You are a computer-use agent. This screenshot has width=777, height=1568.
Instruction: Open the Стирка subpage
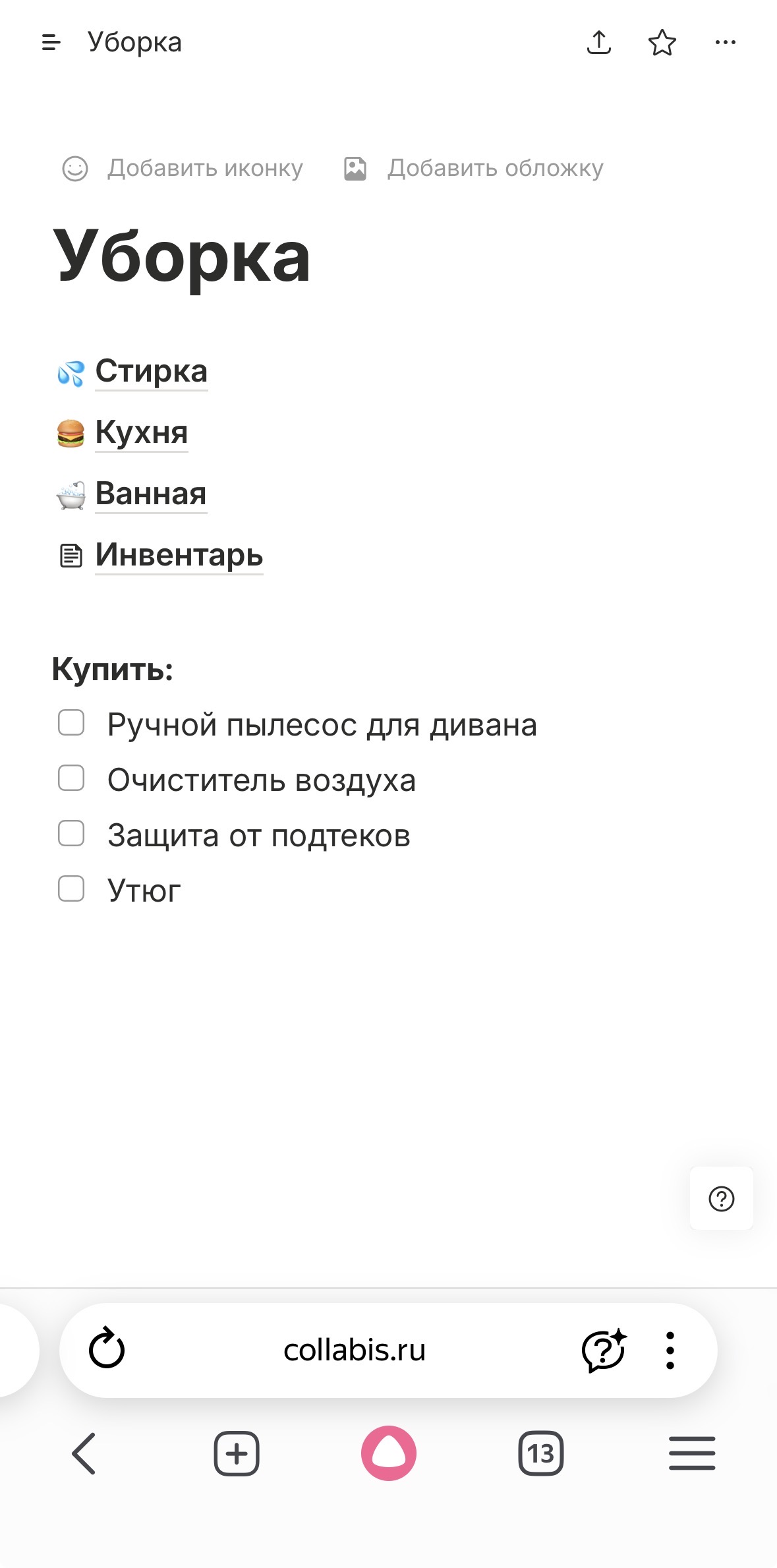151,371
